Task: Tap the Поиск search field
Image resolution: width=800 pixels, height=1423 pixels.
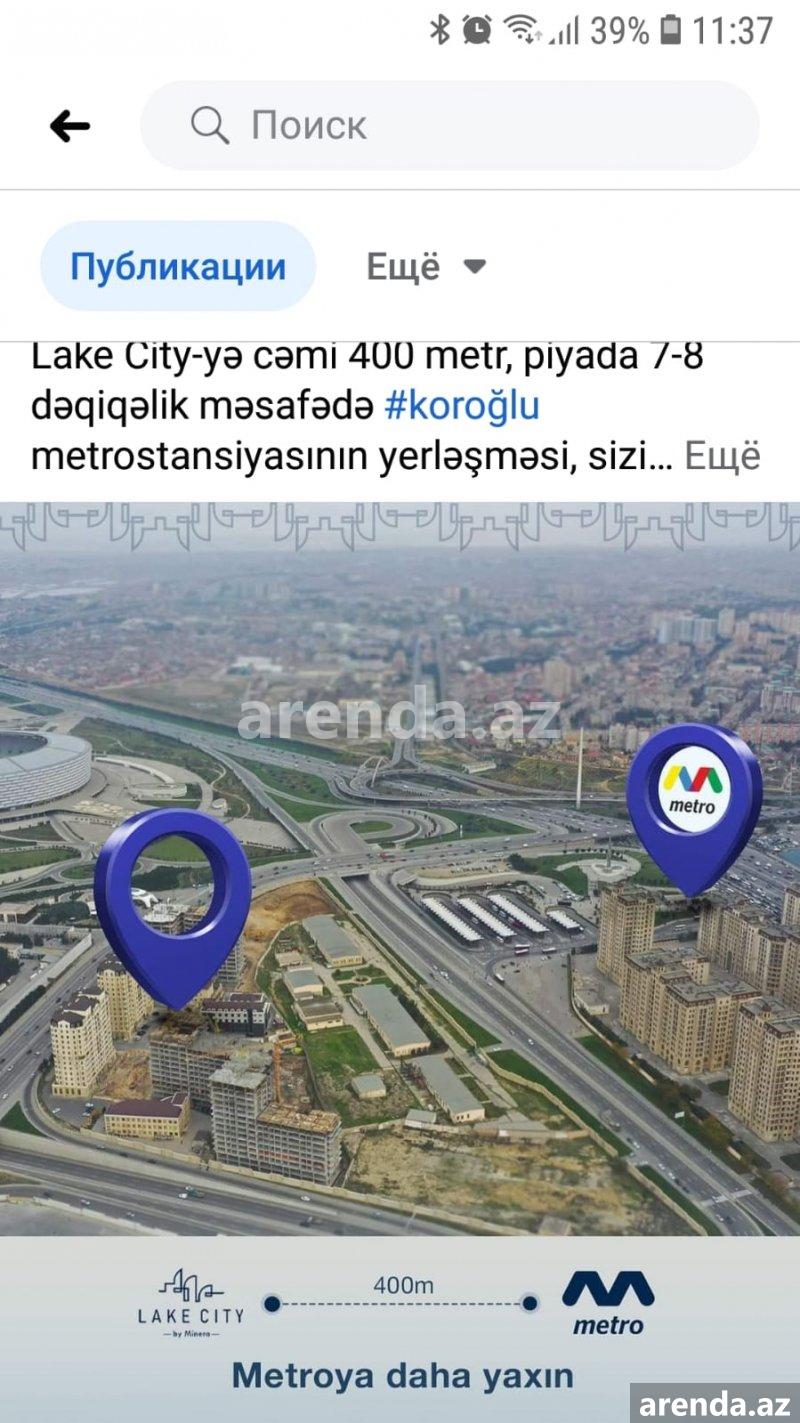Action: pyautogui.click(x=449, y=126)
